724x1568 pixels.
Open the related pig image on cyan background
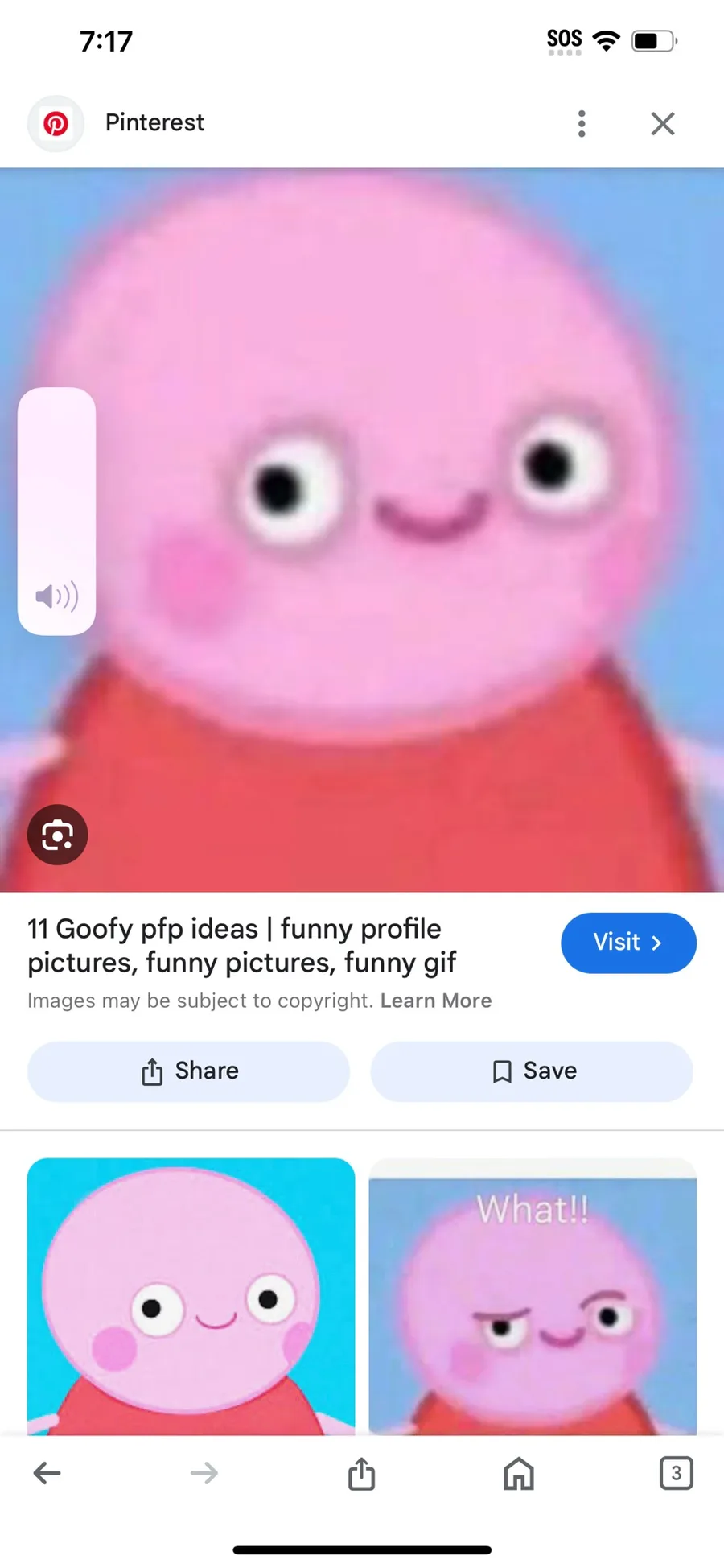coord(191,1296)
